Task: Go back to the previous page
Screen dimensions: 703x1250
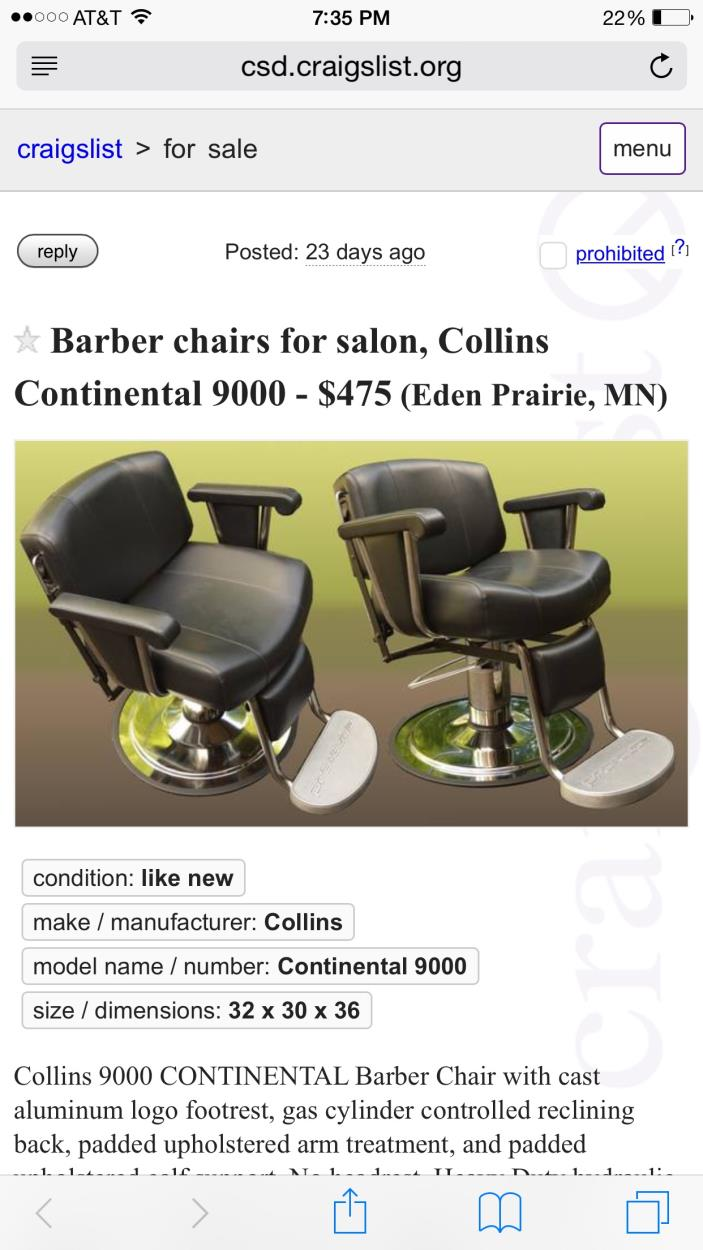Action: [x=44, y=1213]
